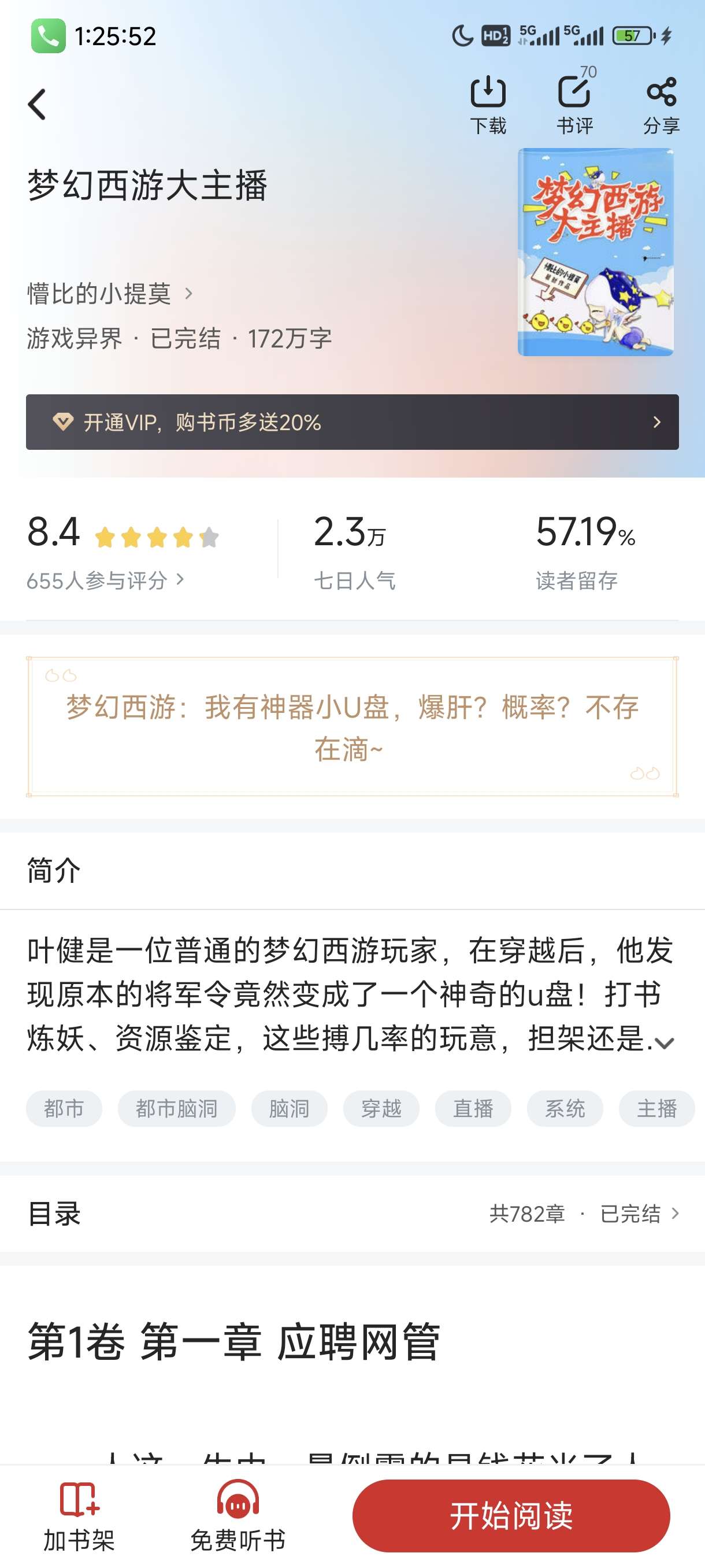The image size is (705, 1568).
Task: Select the 主播 tag
Action: pos(656,1108)
